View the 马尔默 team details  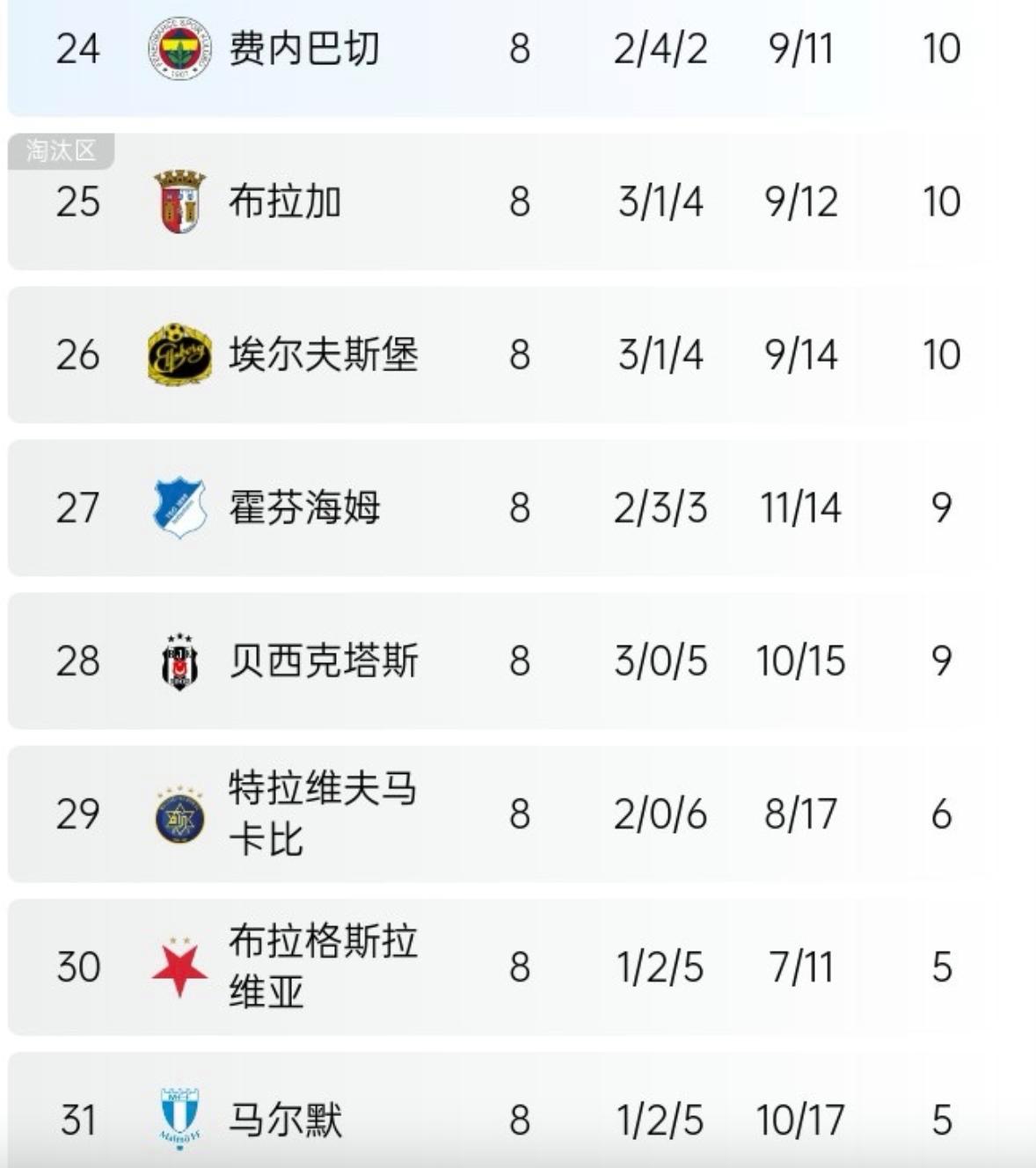click(285, 1120)
